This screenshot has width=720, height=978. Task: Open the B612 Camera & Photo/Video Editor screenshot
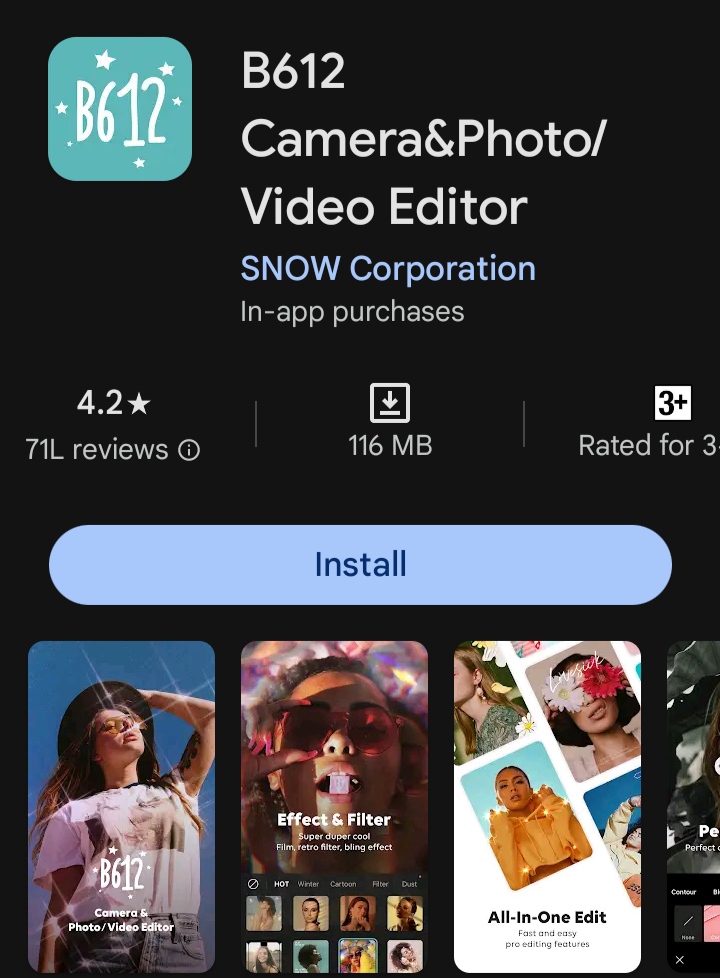tap(121, 806)
